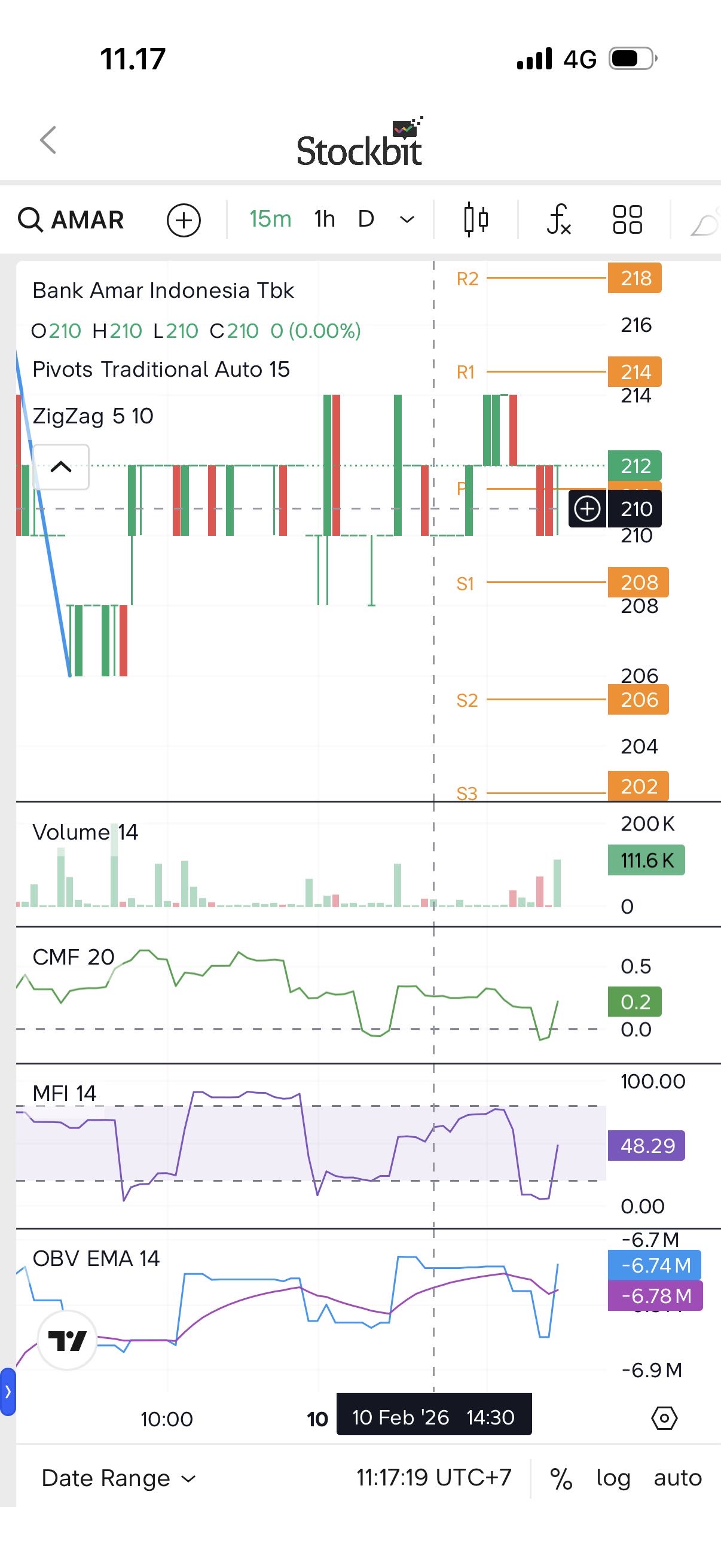Change the candlestick chart type
The width and height of the screenshot is (721, 1568).
[x=476, y=219]
